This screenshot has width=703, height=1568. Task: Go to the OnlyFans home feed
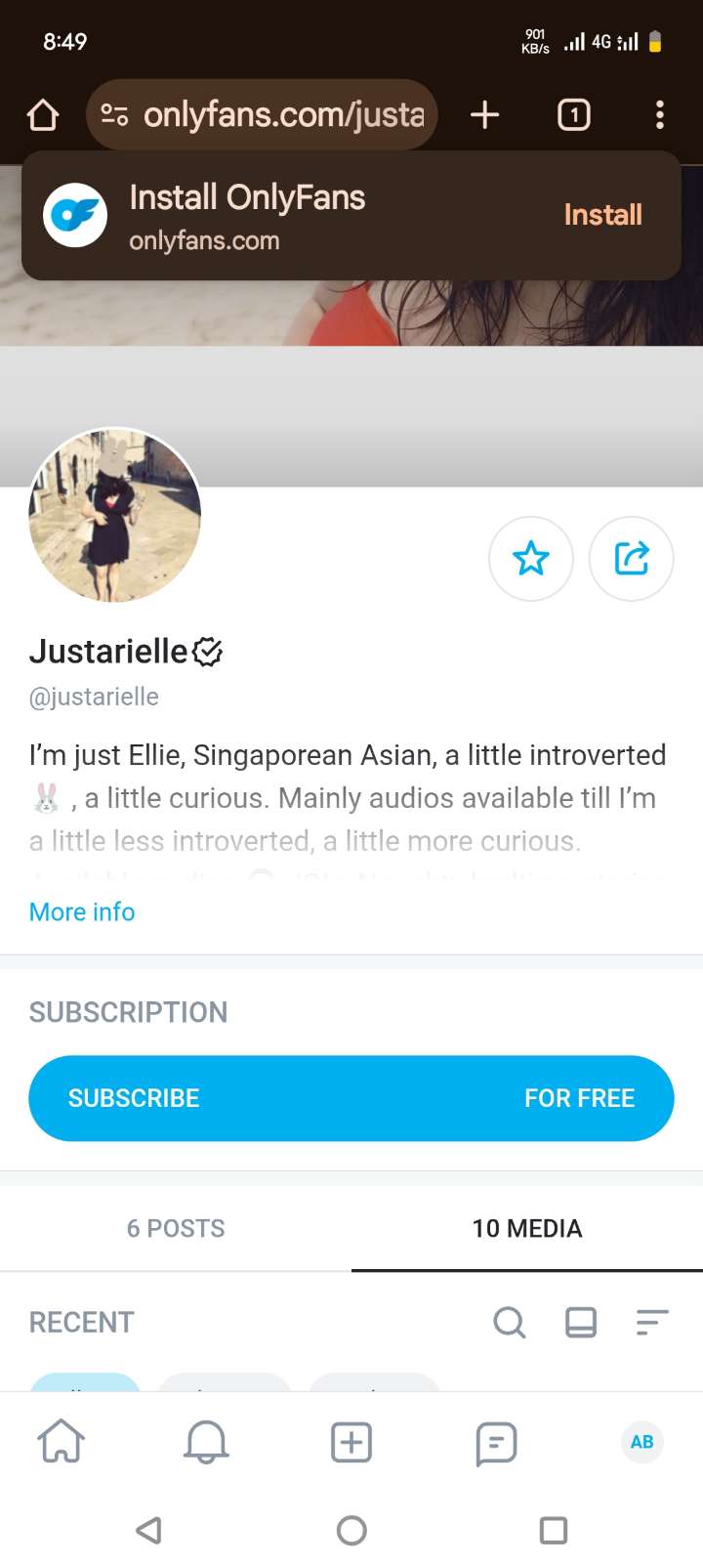click(x=61, y=1442)
